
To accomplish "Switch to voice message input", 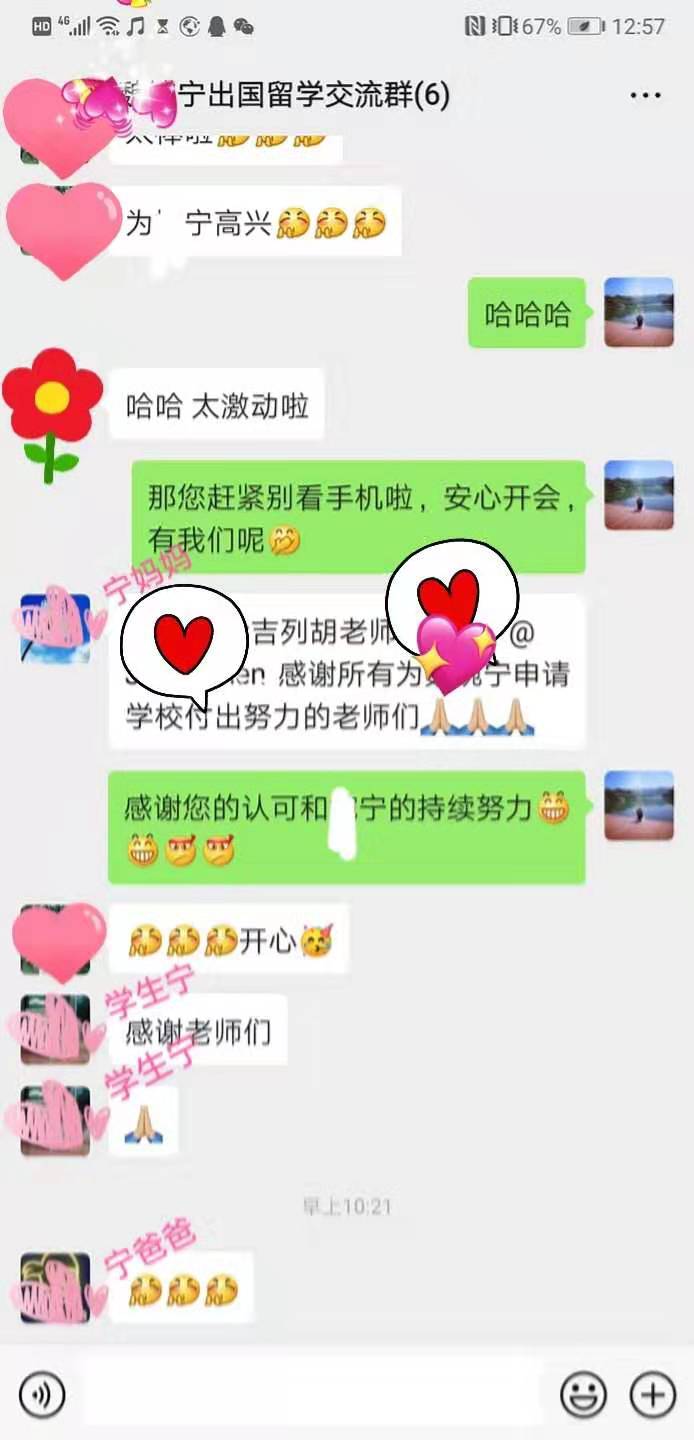I will point(42,1394).
